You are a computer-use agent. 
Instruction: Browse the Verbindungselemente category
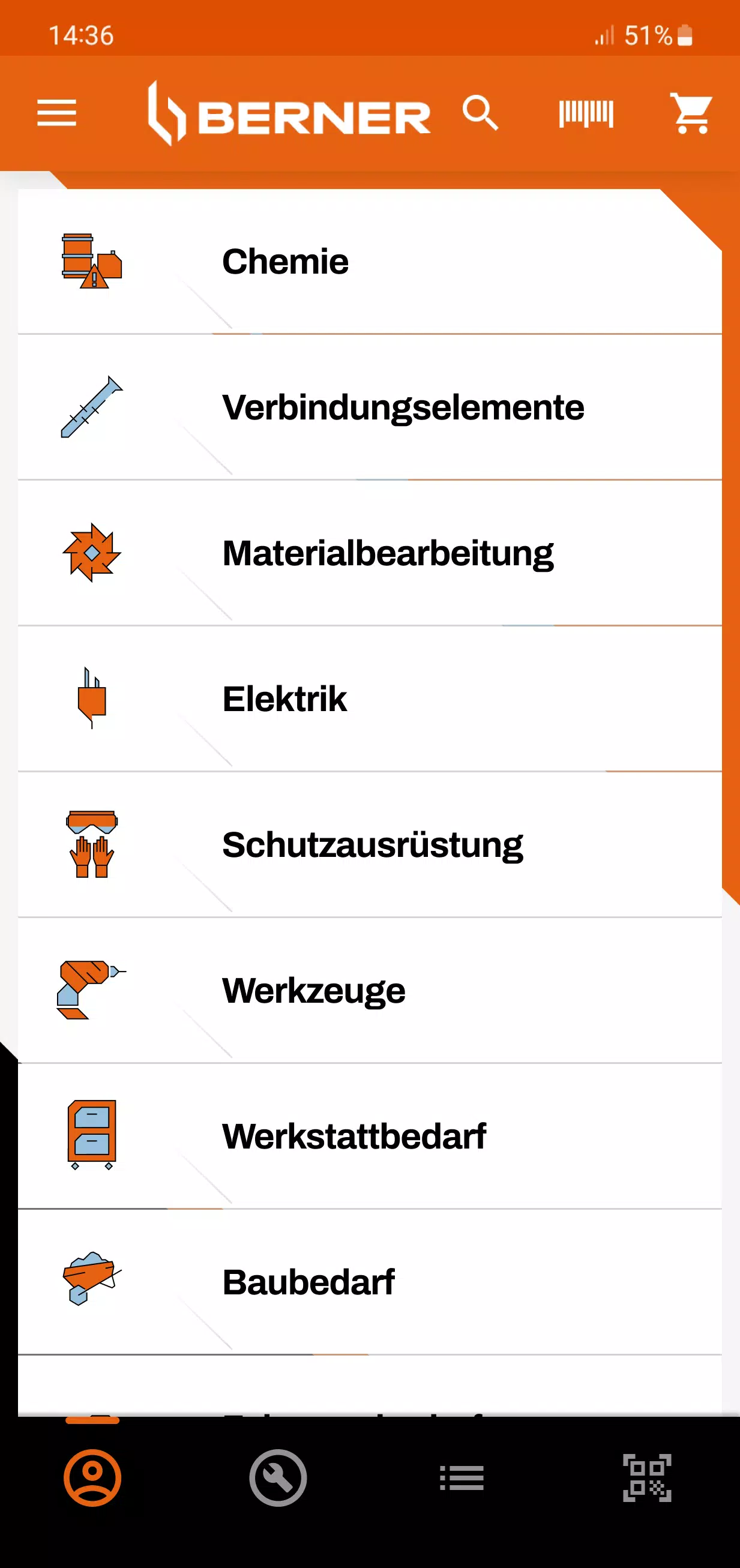pyautogui.click(x=370, y=407)
